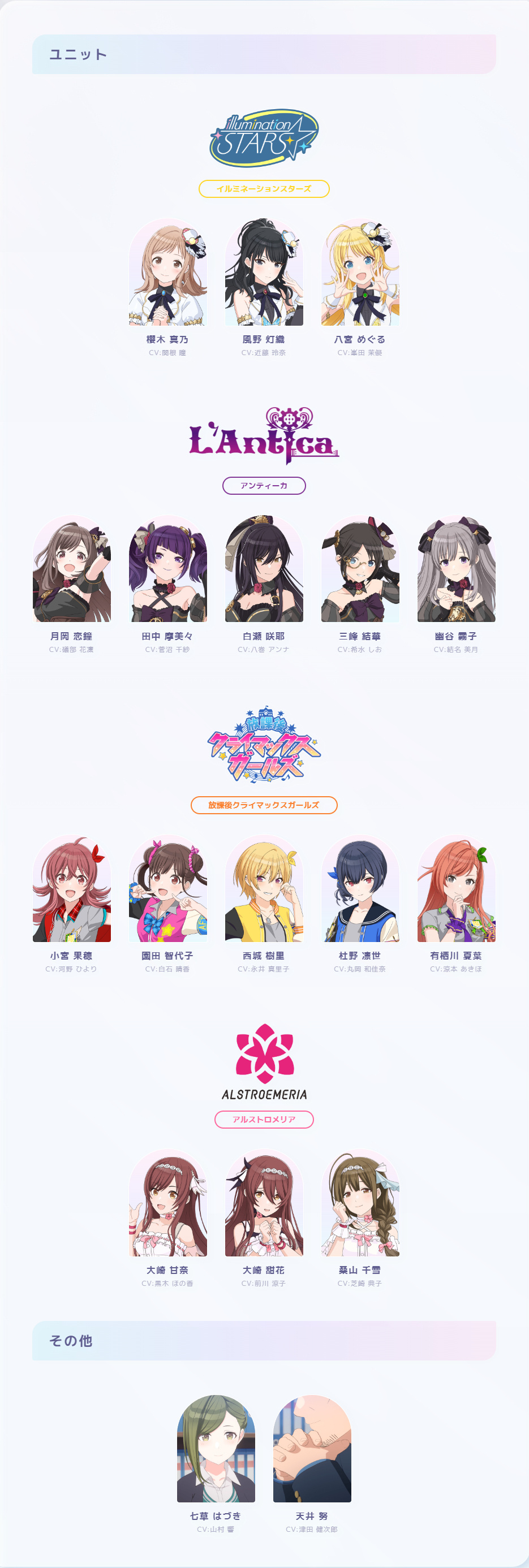
Task: Open 幽谷 霧子's character card
Action: click(456, 568)
